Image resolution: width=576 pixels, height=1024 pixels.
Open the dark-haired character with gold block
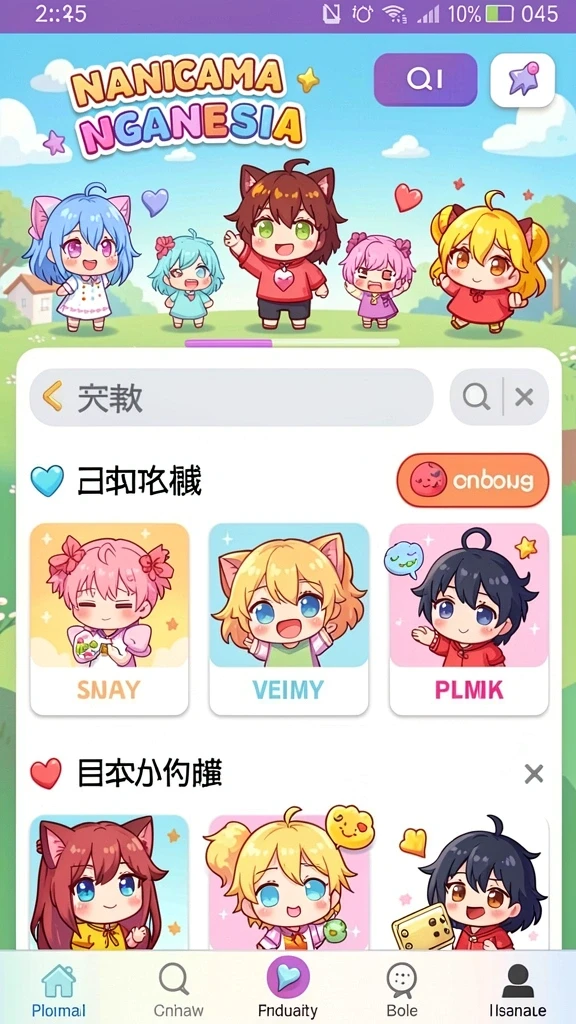pyautogui.click(x=469, y=882)
